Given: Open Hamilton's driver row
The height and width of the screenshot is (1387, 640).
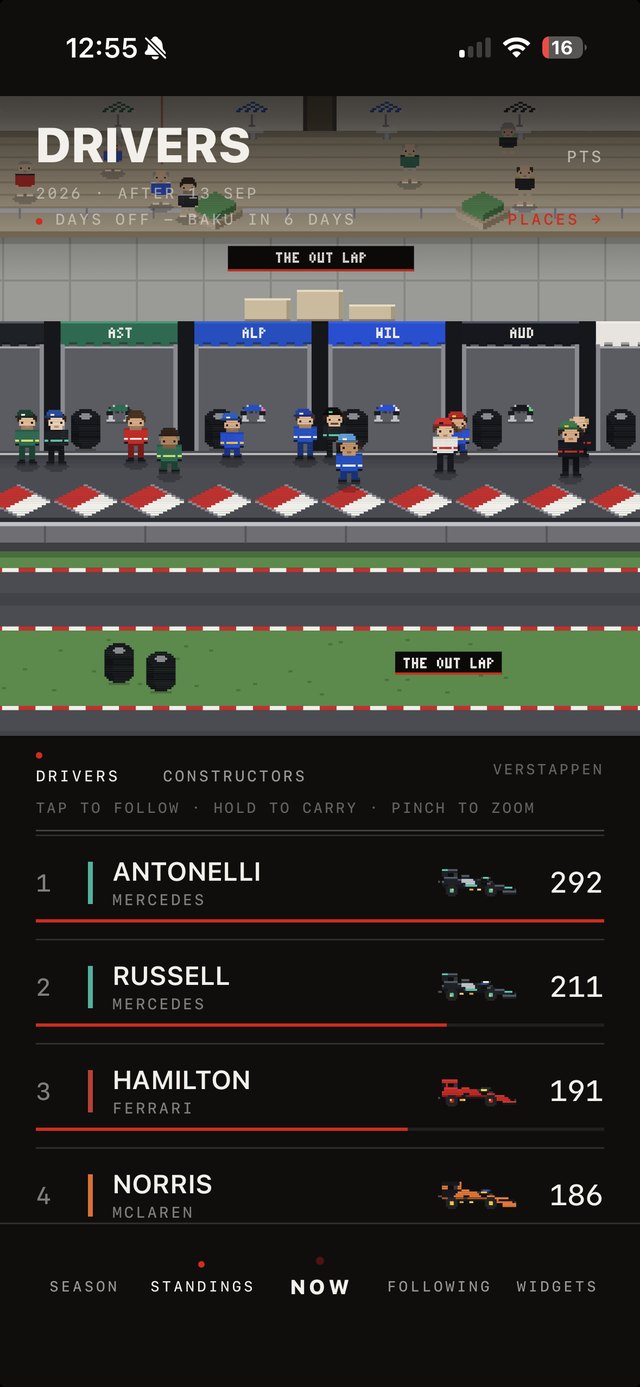Looking at the screenshot, I should 320,1093.
